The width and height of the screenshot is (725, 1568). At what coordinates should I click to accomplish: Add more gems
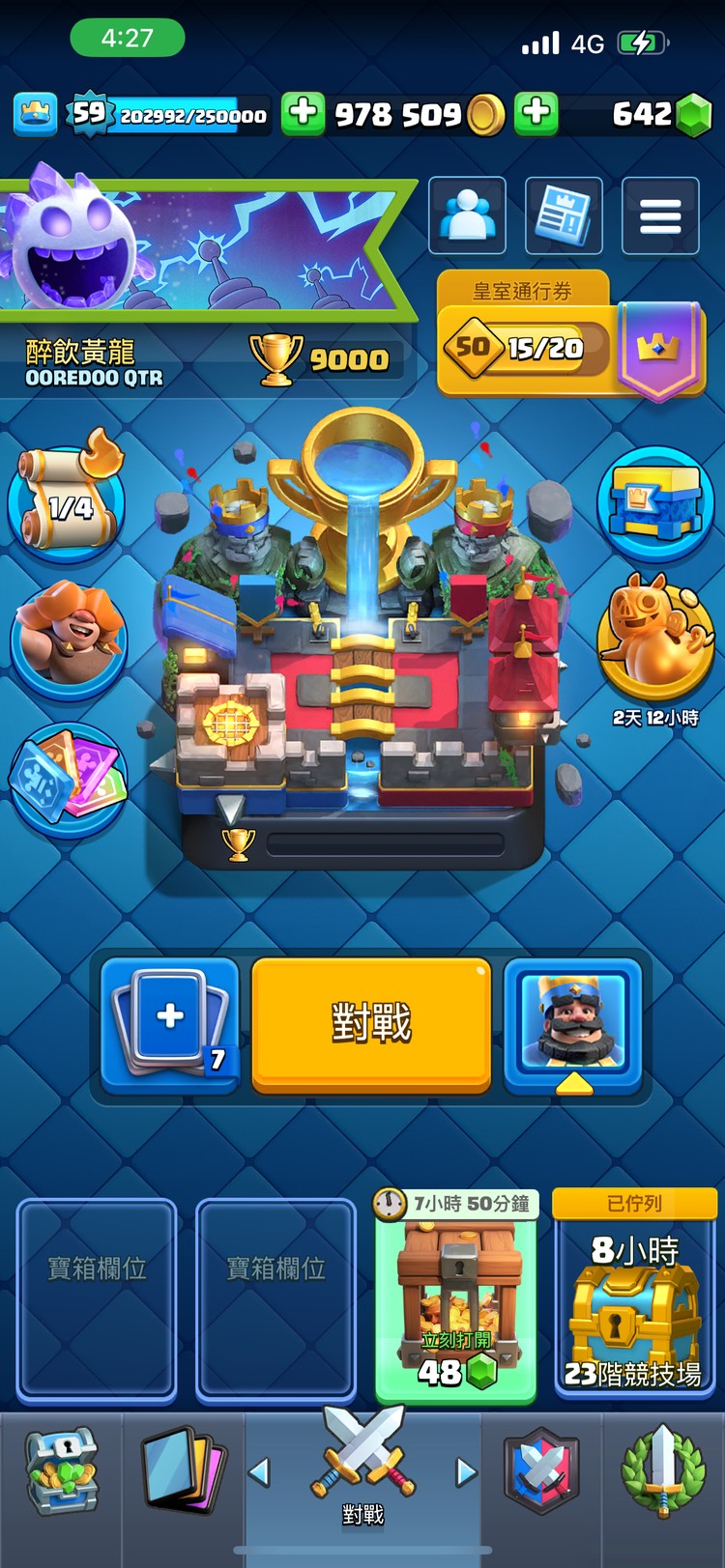pyautogui.click(x=536, y=113)
